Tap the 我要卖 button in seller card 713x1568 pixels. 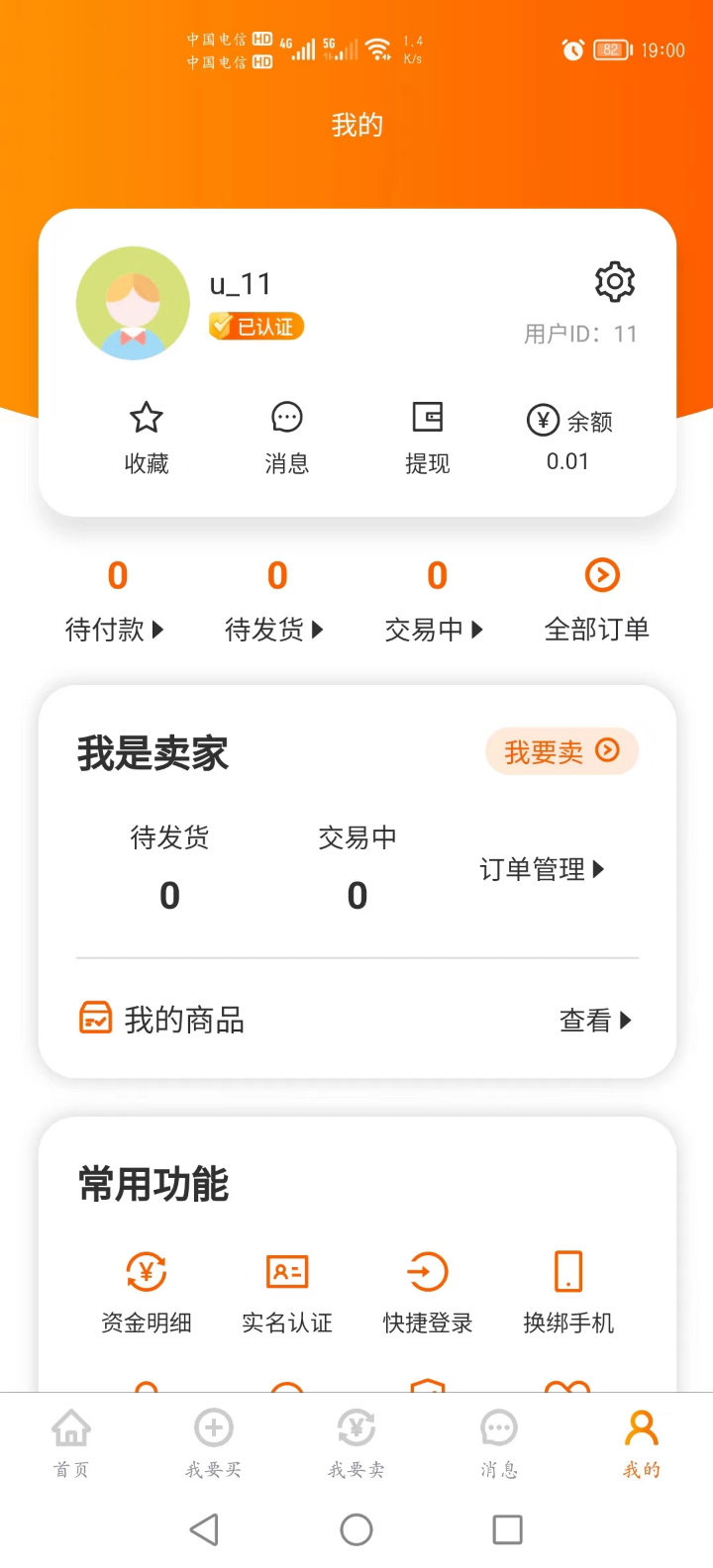pos(561,752)
